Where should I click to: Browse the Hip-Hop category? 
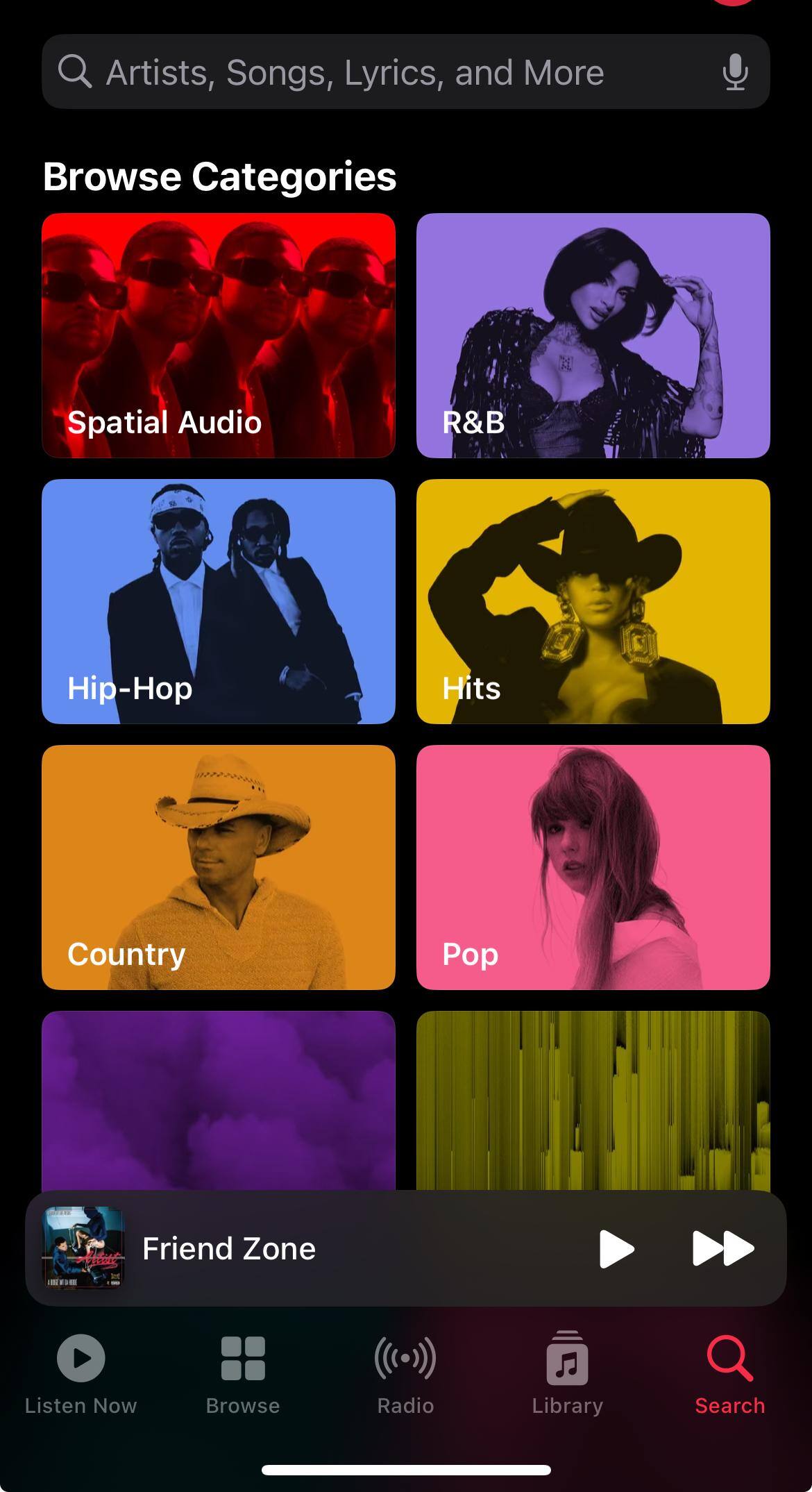coord(219,601)
